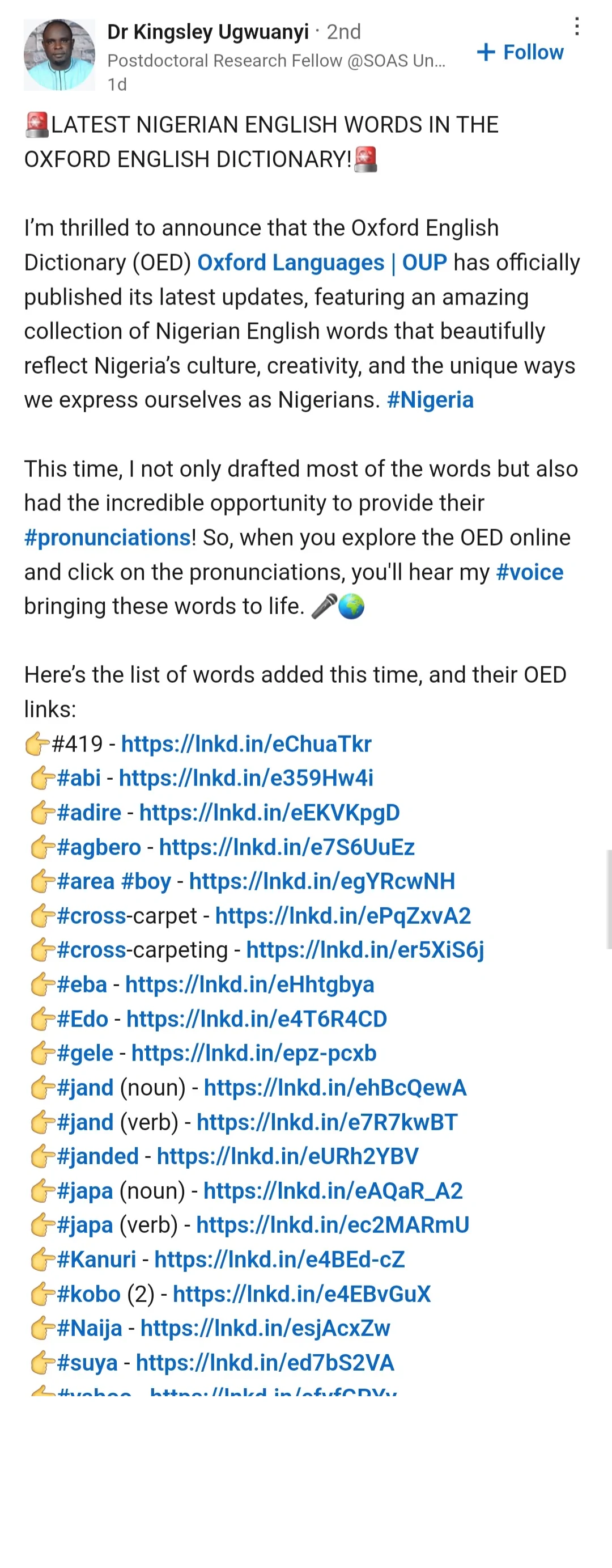Open the #voice hashtag

tap(529, 572)
